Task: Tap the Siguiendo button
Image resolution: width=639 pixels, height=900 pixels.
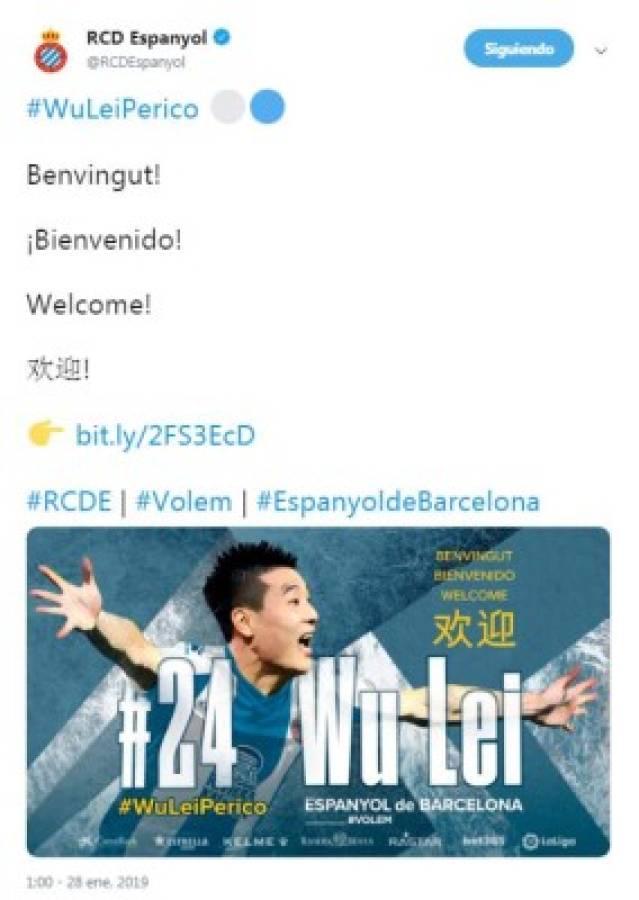Action: click(519, 47)
